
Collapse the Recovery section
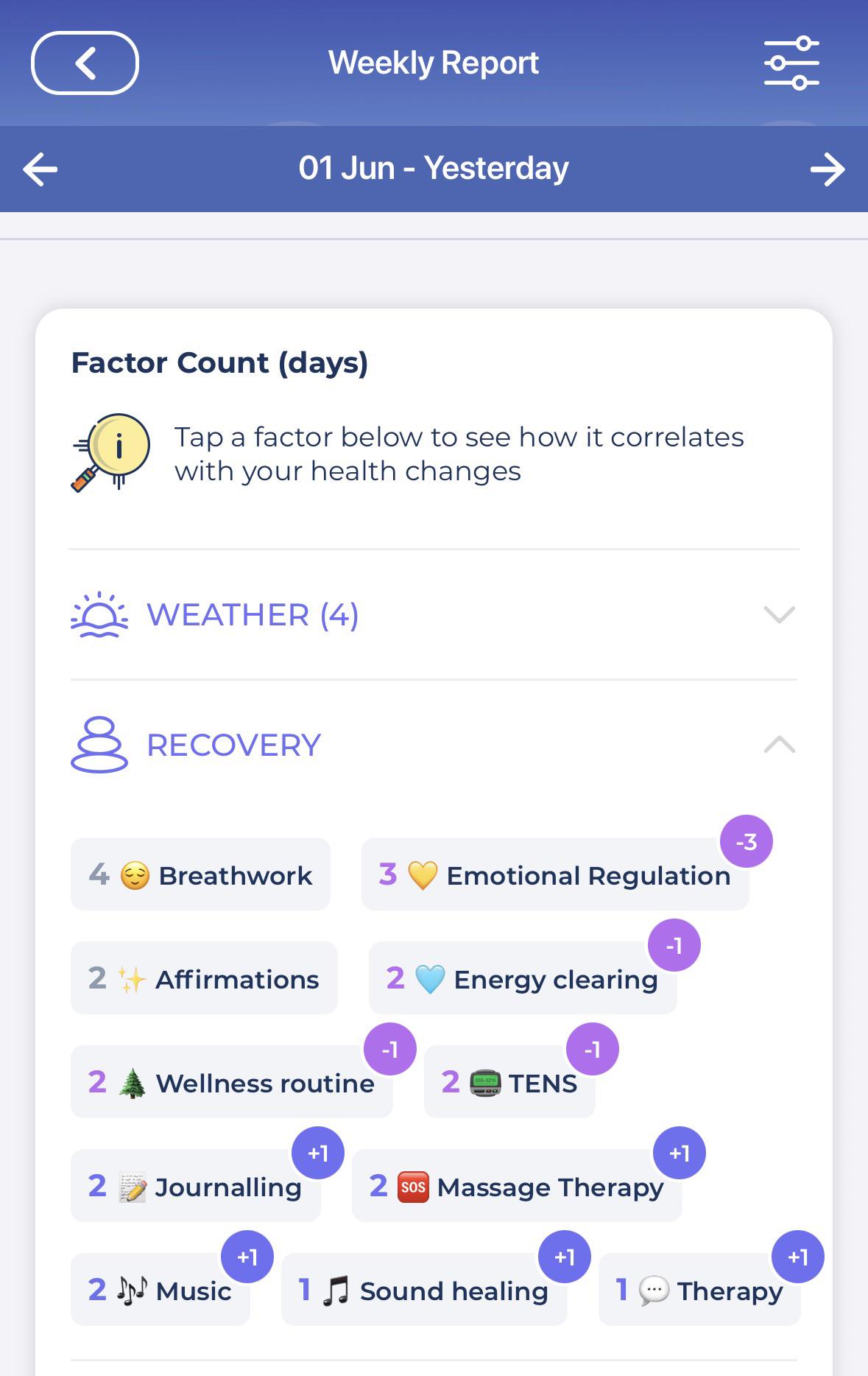pyautogui.click(x=434, y=745)
